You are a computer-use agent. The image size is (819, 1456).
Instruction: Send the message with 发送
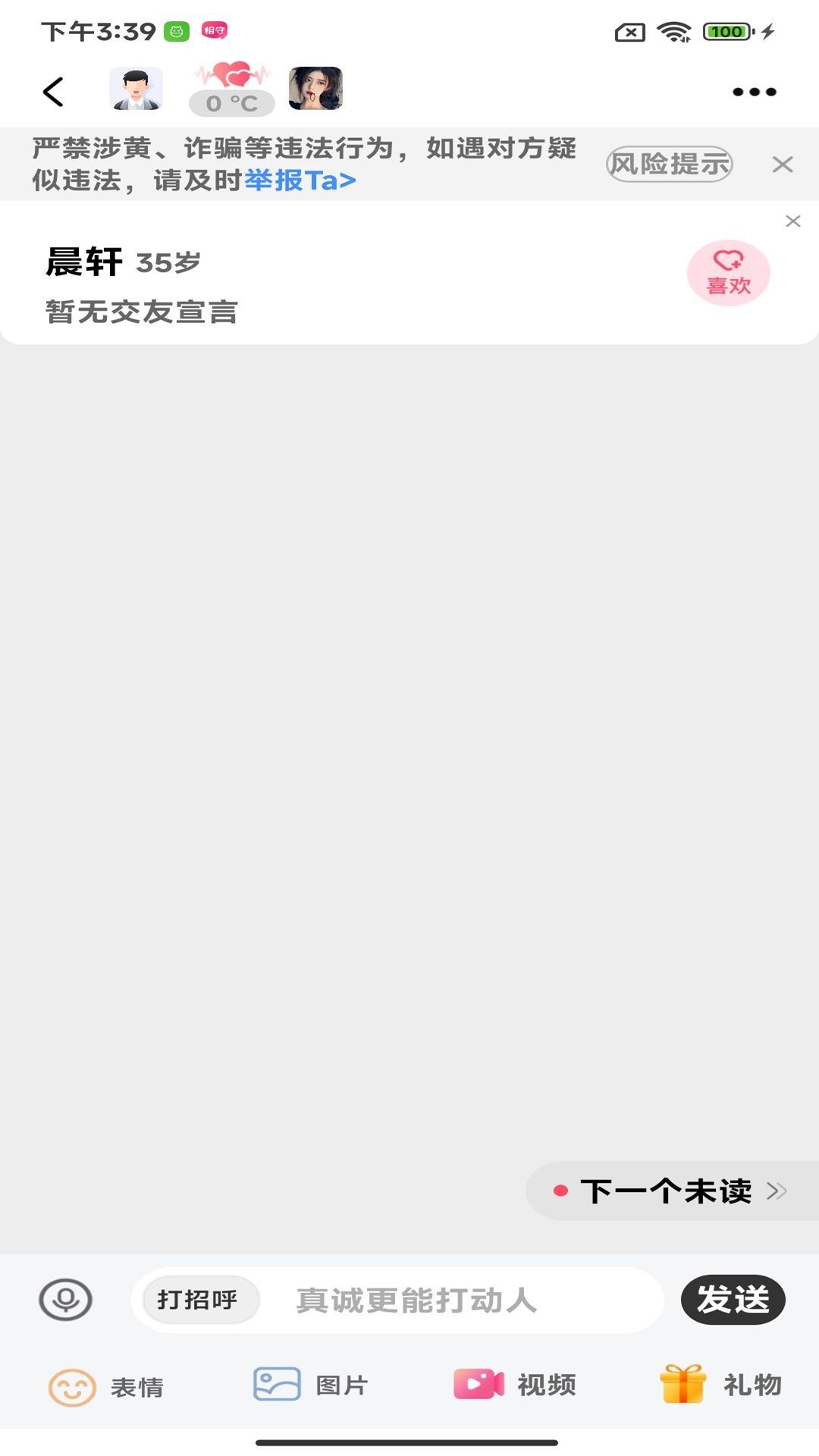tap(733, 1300)
